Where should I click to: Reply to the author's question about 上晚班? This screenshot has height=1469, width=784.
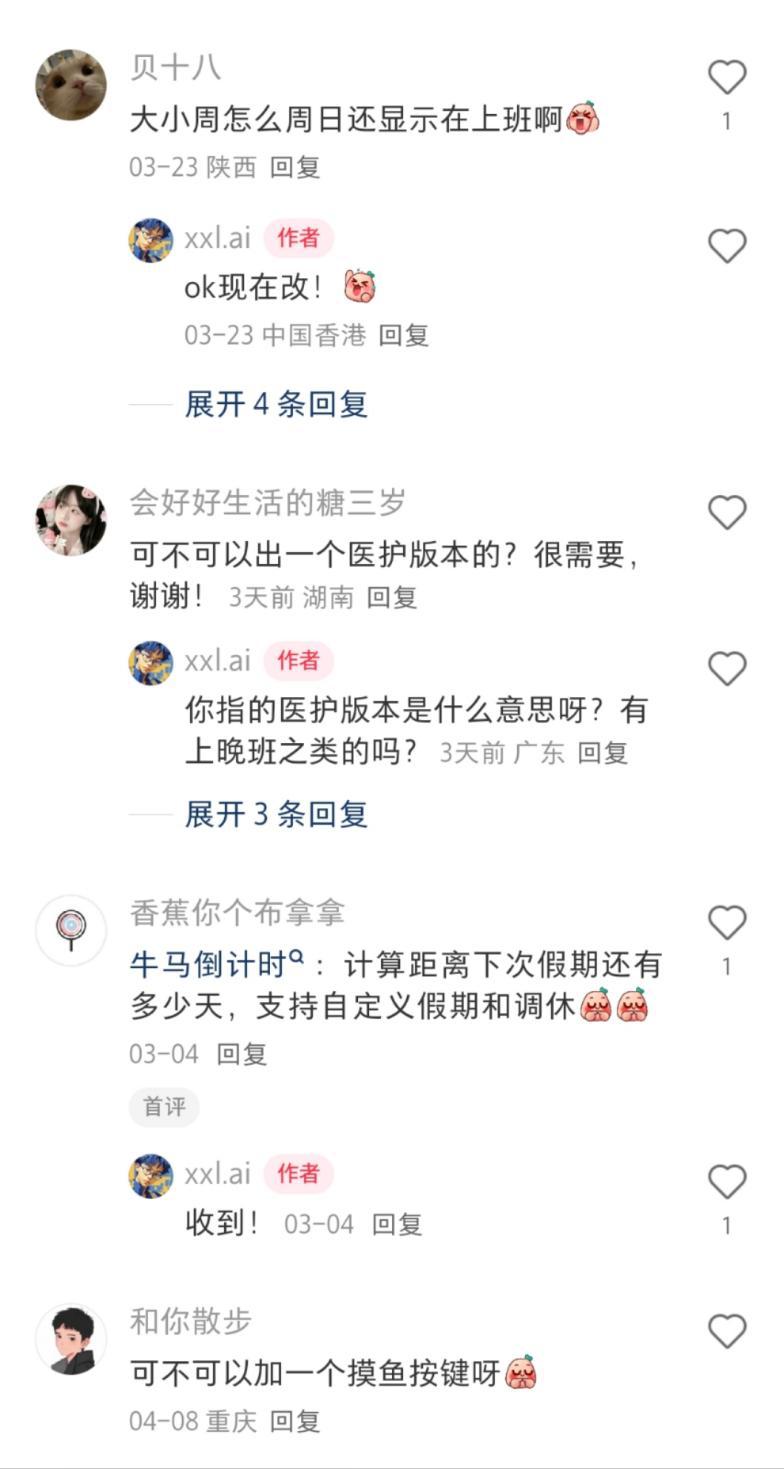point(603,753)
